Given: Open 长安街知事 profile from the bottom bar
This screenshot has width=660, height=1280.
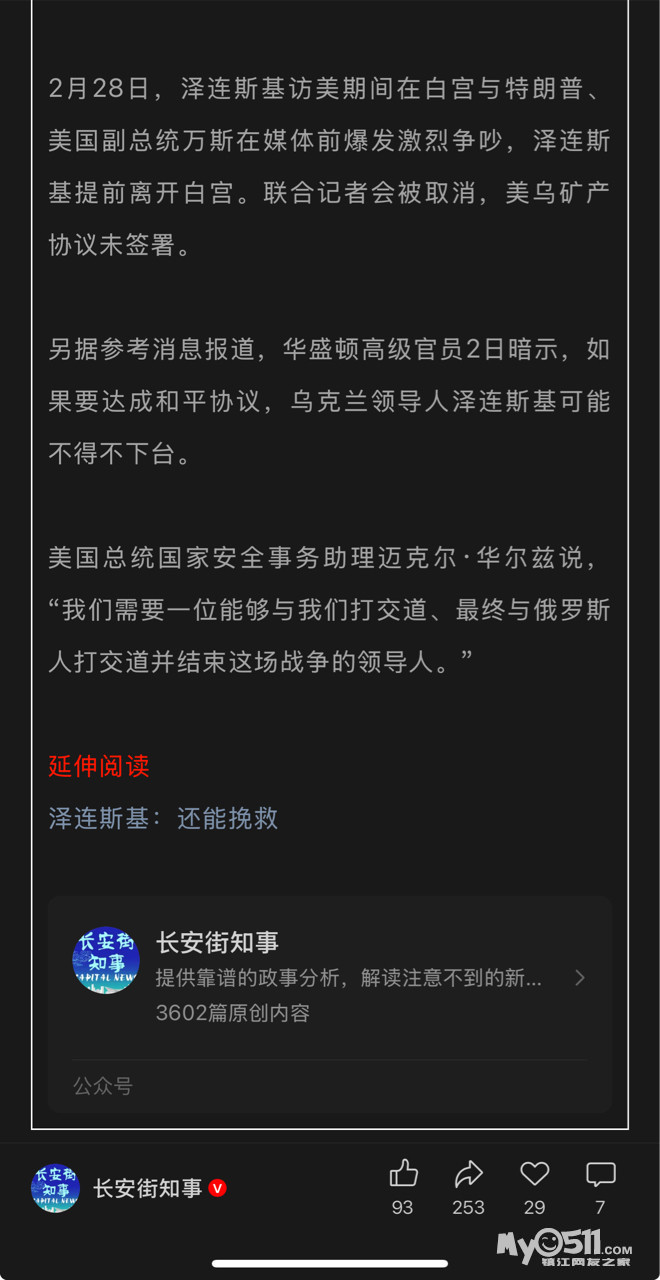Looking at the screenshot, I should (146, 1188).
